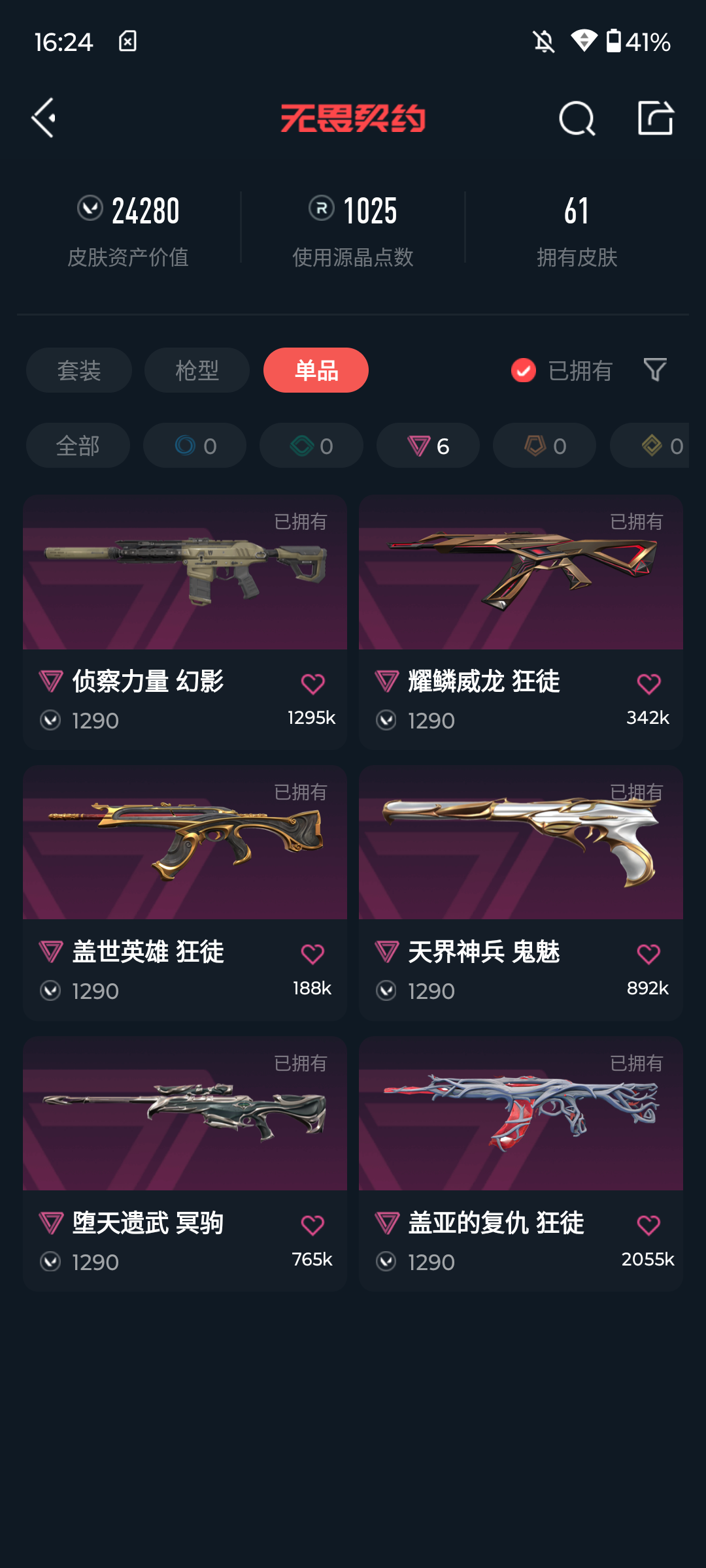Uncheck the 已拥有 filter checkbox
Viewport: 706px width, 1568px height.
524,370
